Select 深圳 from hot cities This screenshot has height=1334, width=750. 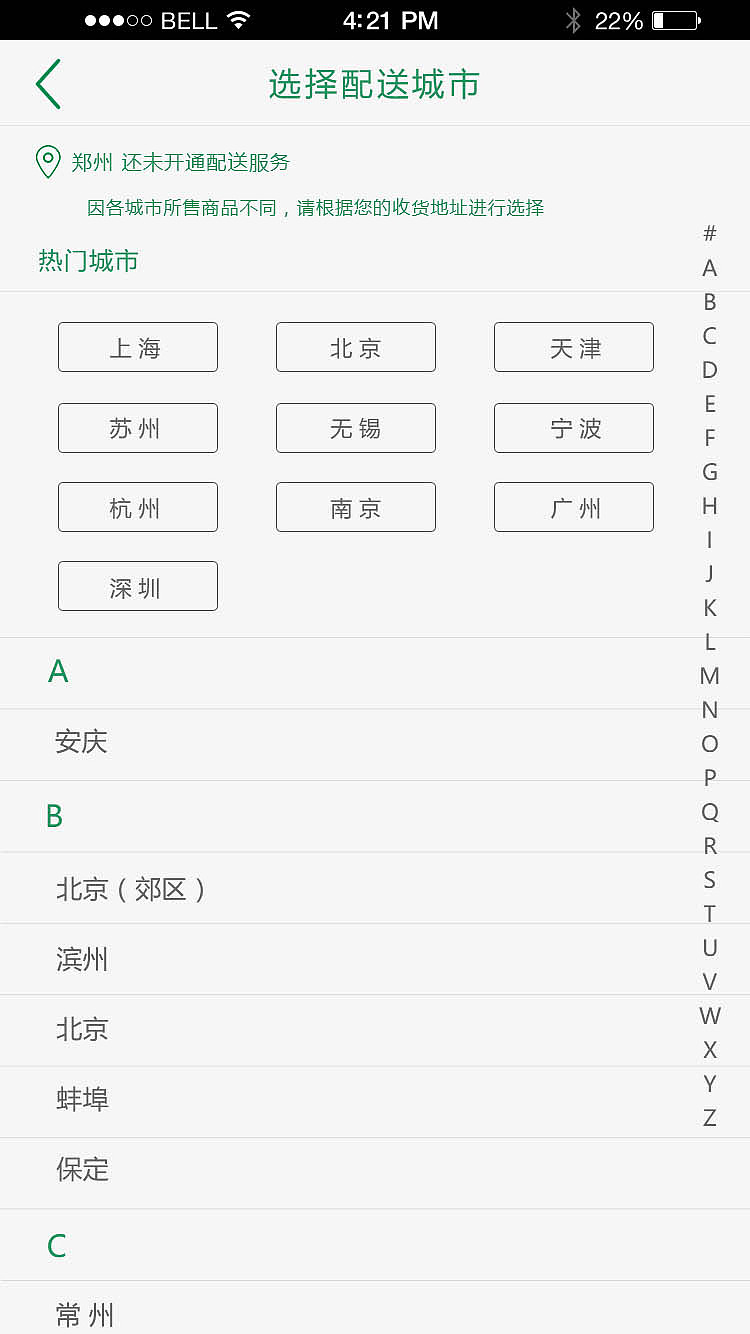137,586
